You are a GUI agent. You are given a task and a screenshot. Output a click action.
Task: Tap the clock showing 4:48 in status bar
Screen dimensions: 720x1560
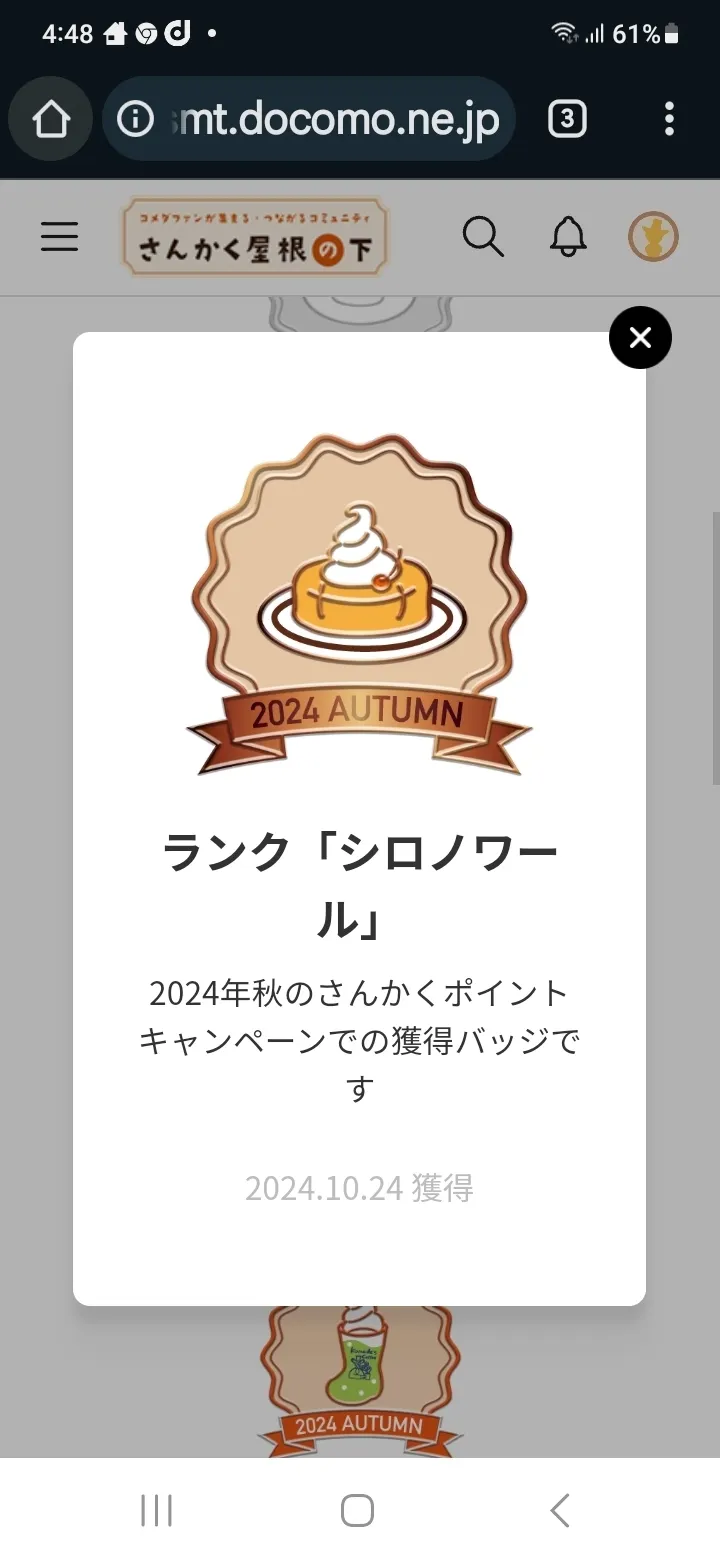(x=66, y=35)
